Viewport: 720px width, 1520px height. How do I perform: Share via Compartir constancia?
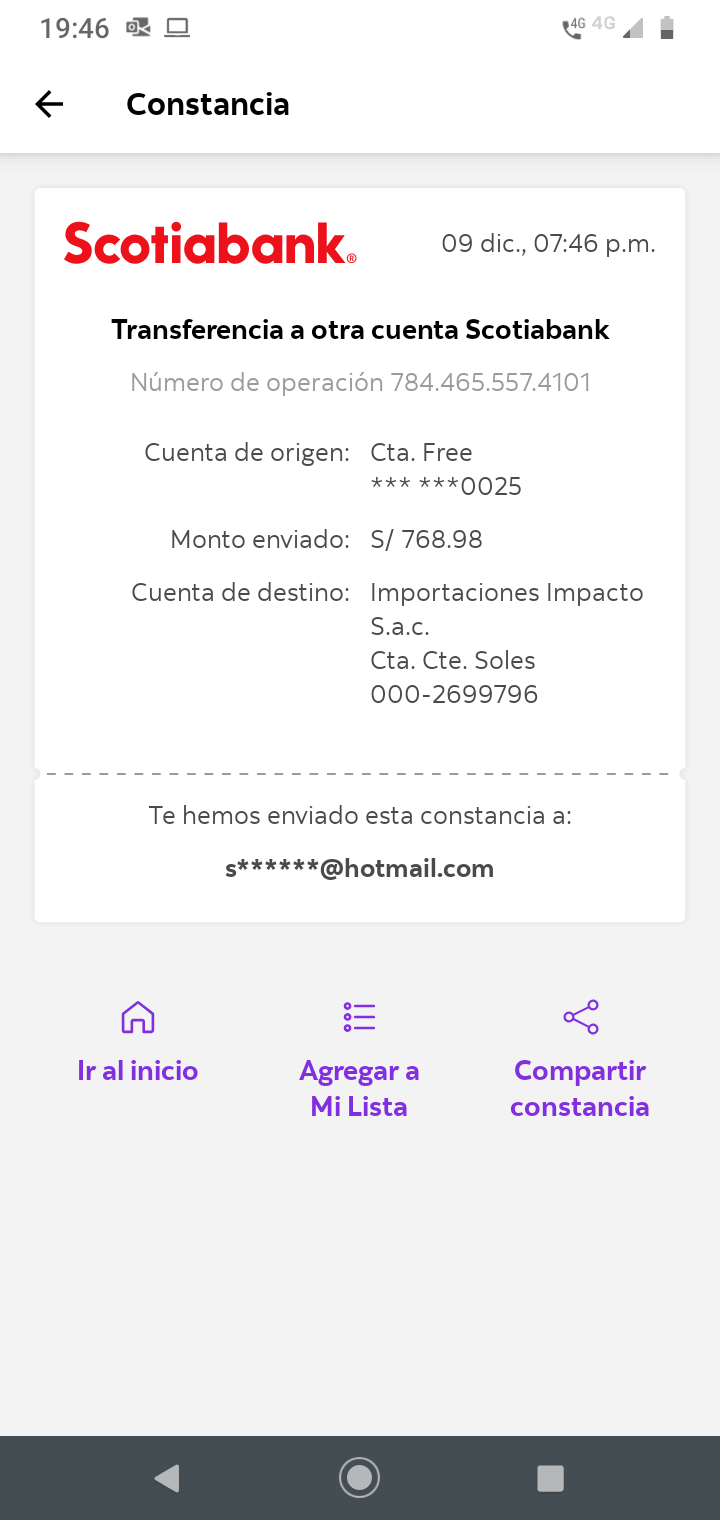580,1061
